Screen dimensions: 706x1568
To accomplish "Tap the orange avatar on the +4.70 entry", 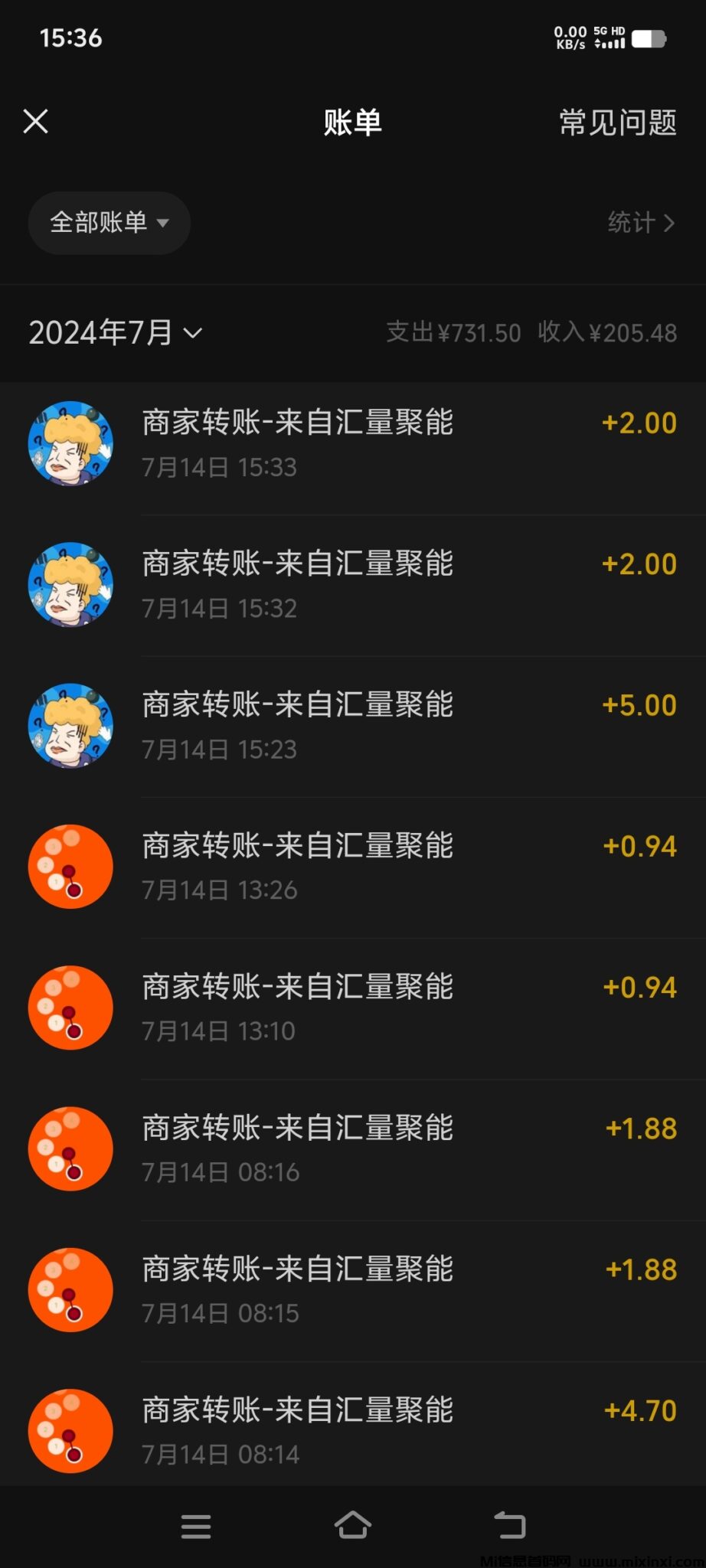I will (70, 1430).
